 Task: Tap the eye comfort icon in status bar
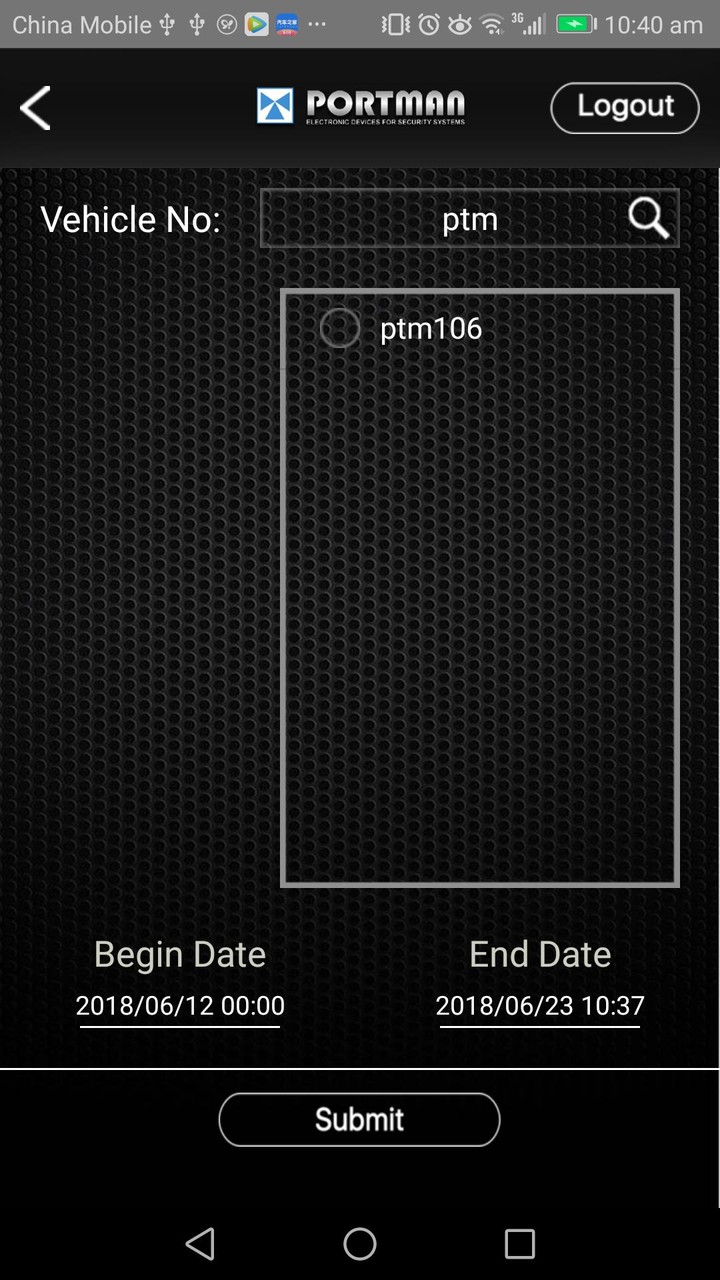point(459,25)
